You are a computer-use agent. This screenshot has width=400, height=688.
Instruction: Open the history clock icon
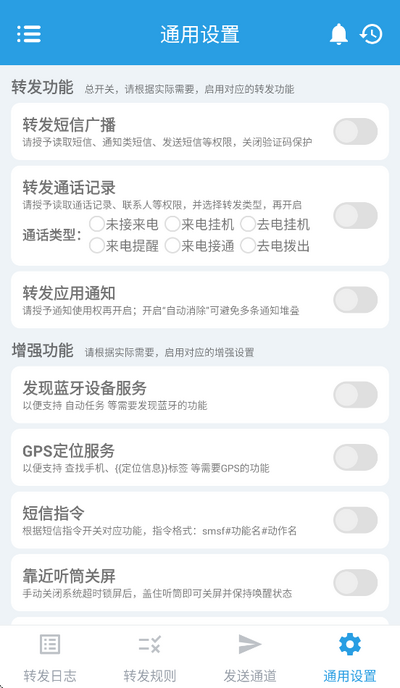click(x=371, y=34)
